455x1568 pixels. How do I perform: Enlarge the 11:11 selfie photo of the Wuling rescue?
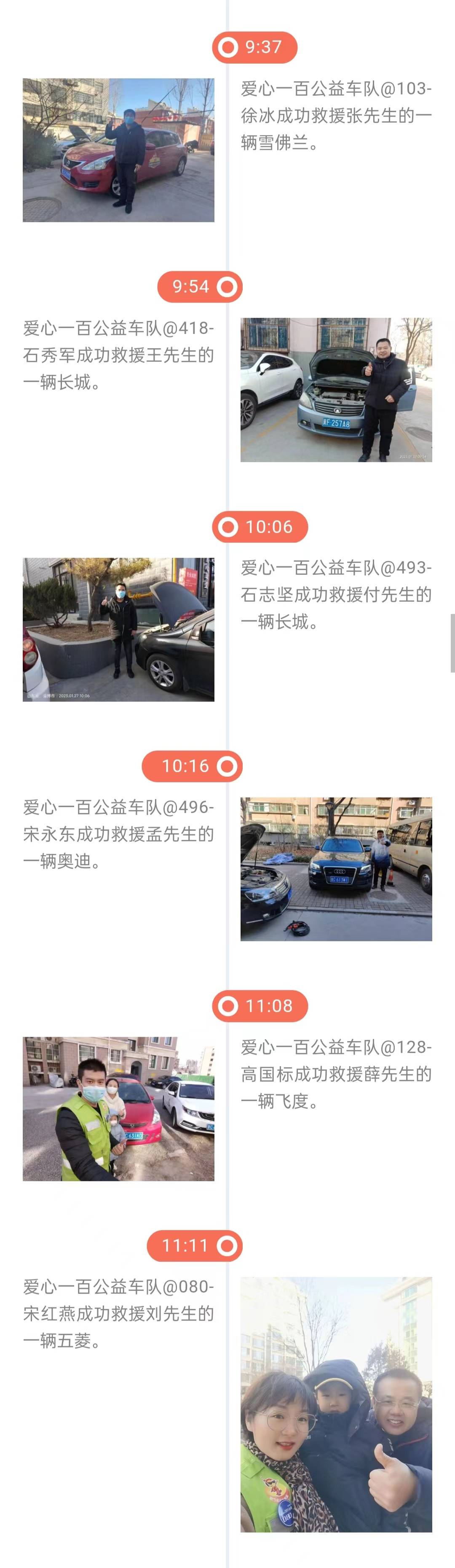click(336, 1404)
